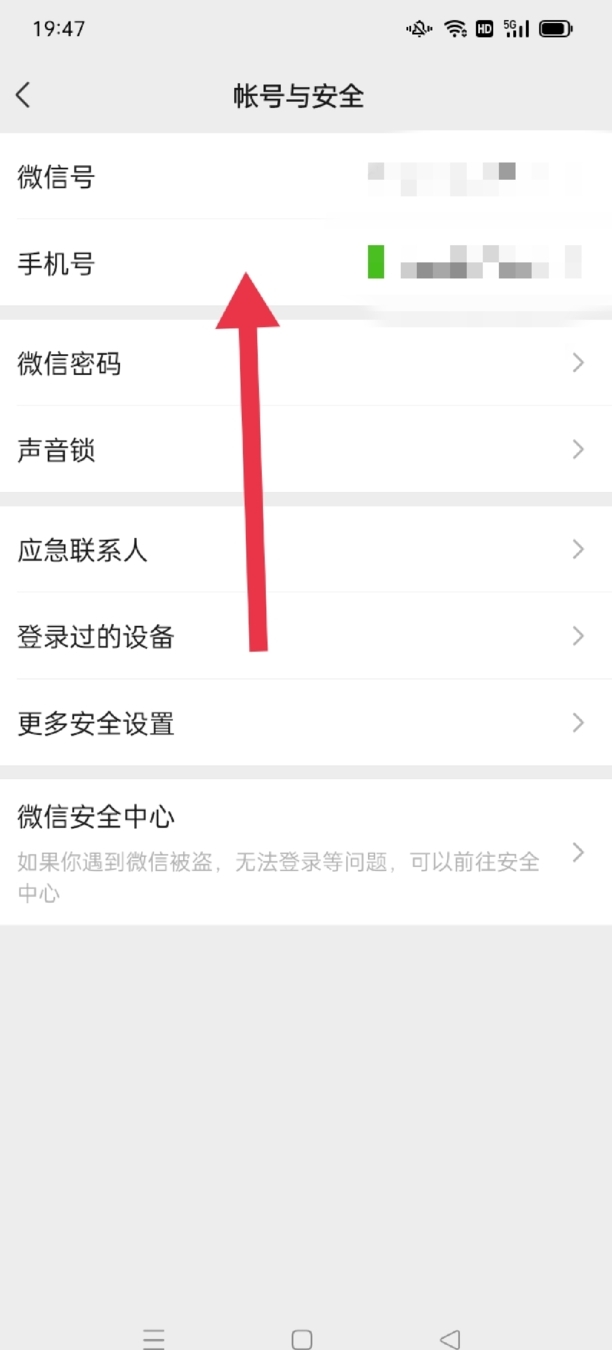Open 声音锁 settings

pos(306,450)
